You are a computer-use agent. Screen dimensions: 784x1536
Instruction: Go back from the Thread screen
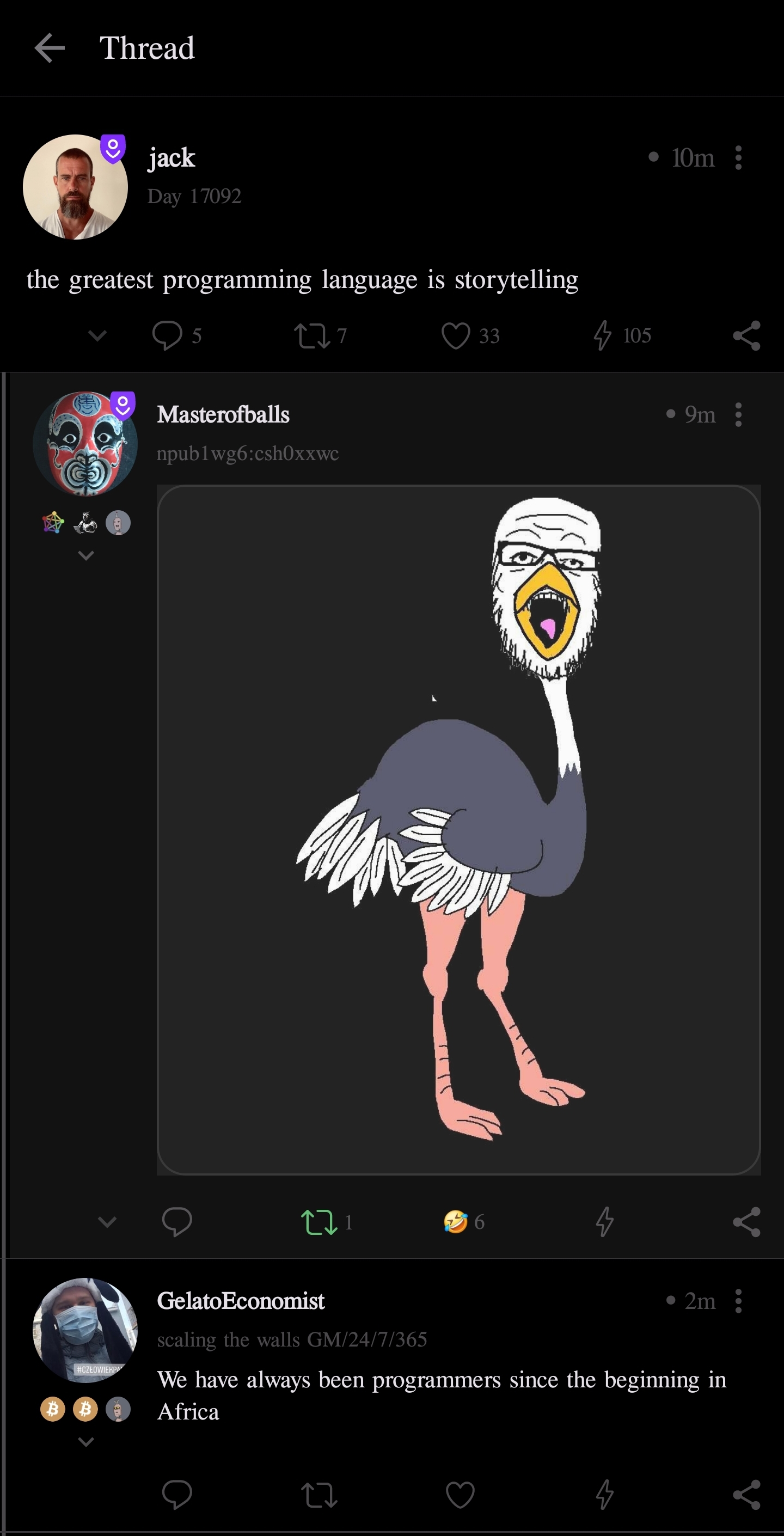pos(50,48)
